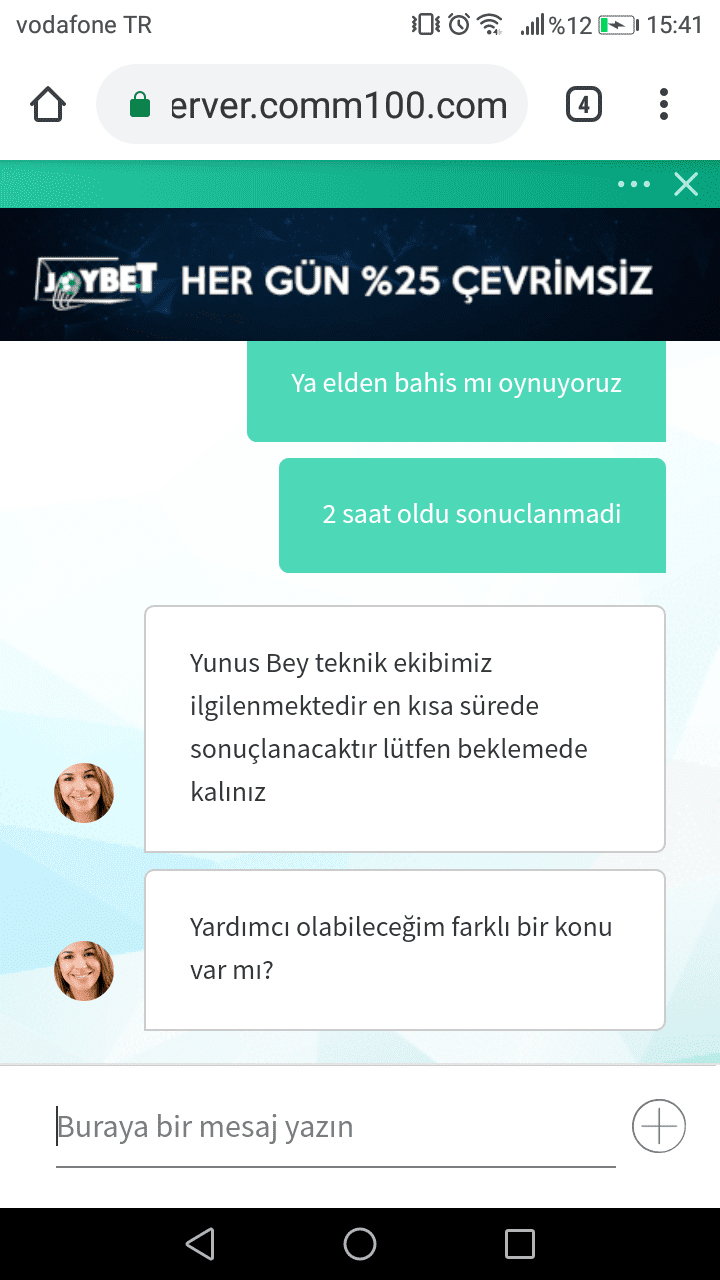Focus the 'Buraya bir mesaj yazın' message field
Viewport: 720px width, 1280px height.
336,1127
